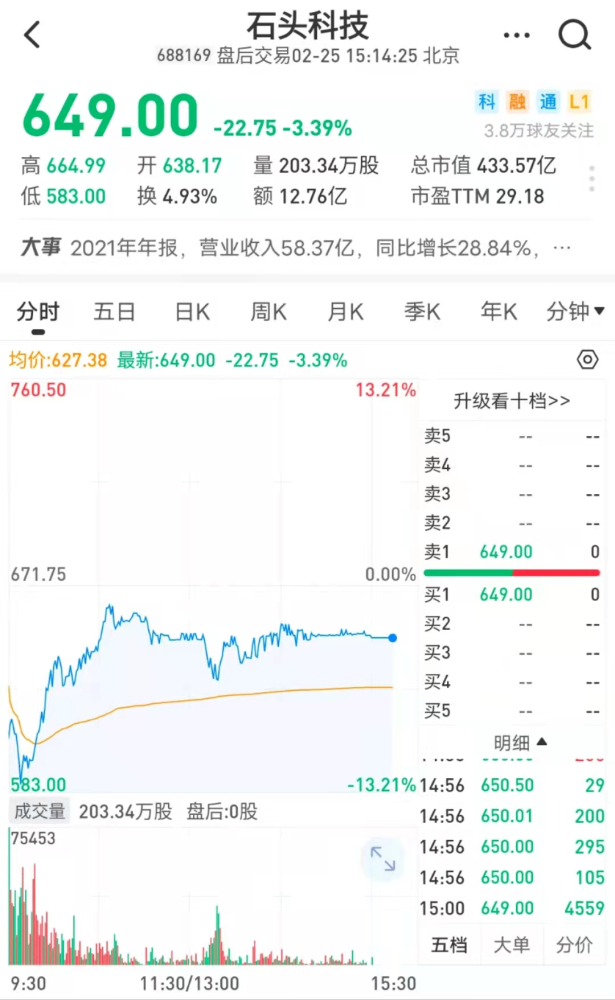The width and height of the screenshot is (615, 1000).
Task: Show the 季K chart tab
Action: click(x=422, y=312)
